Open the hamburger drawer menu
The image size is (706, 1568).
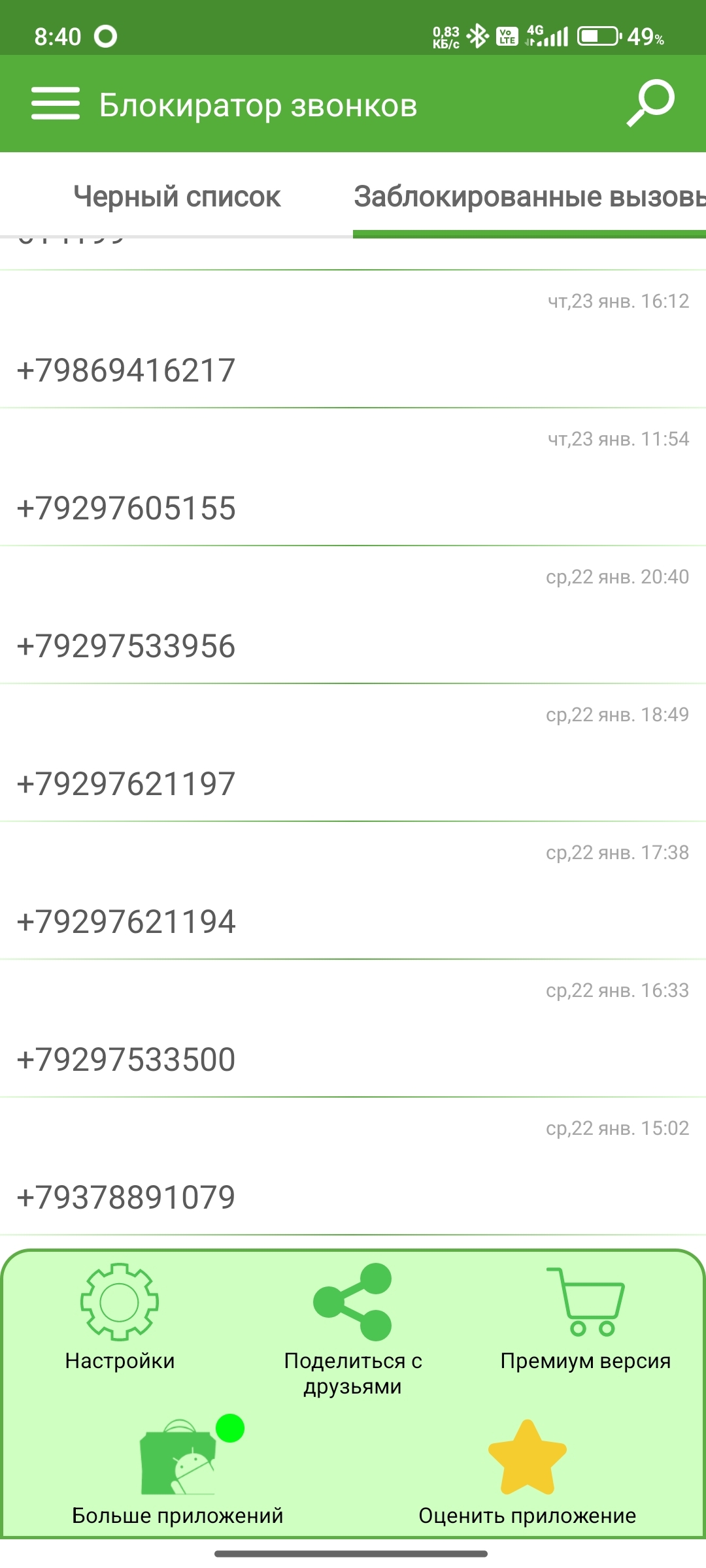pyautogui.click(x=56, y=104)
